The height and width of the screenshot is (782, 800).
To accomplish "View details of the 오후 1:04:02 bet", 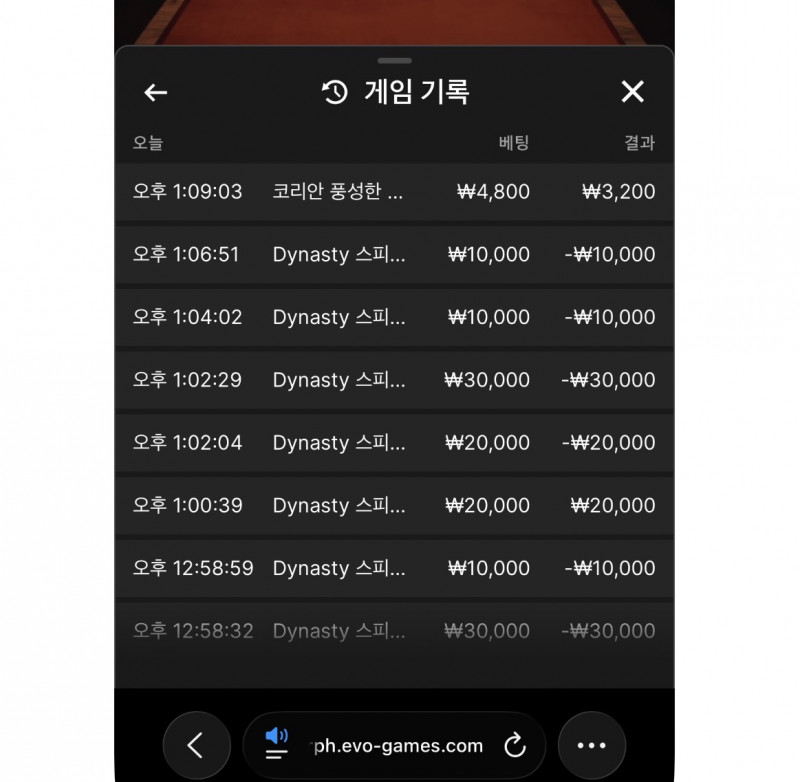I will pos(394,318).
